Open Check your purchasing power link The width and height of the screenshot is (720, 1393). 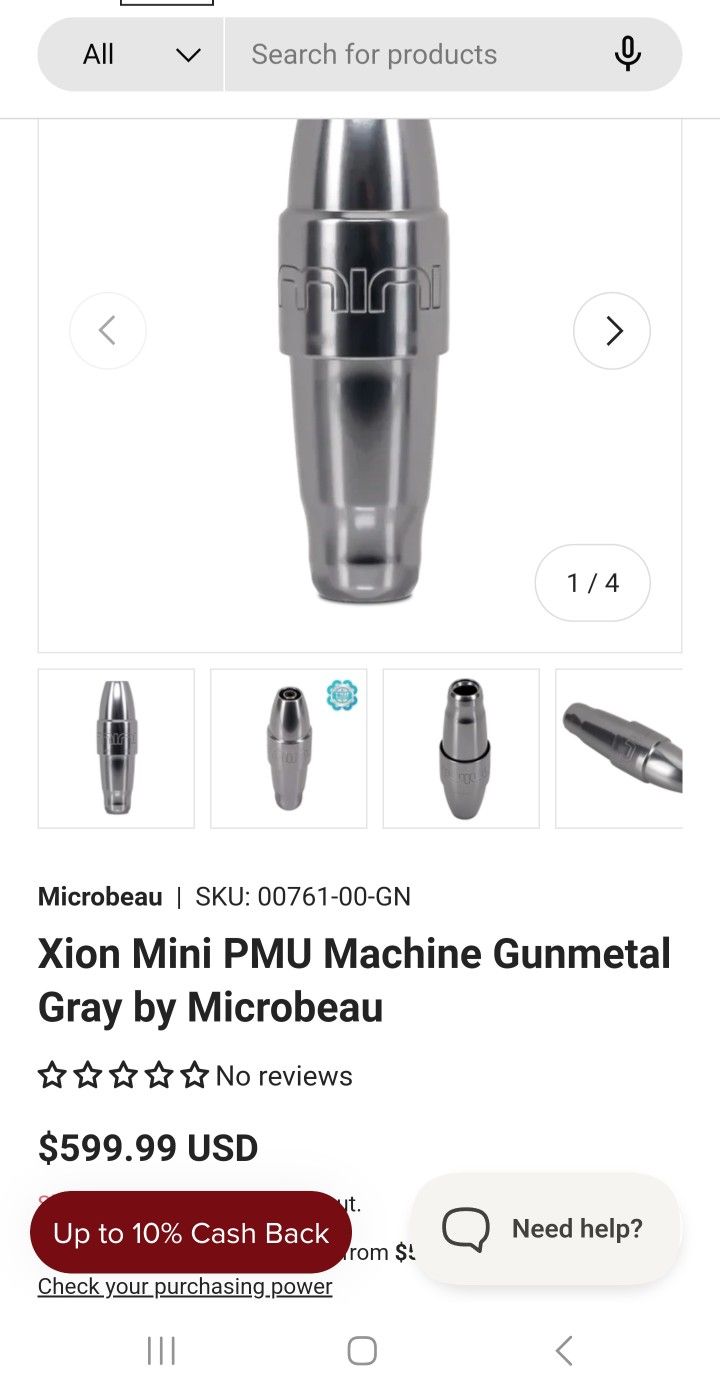pyautogui.click(x=185, y=1286)
